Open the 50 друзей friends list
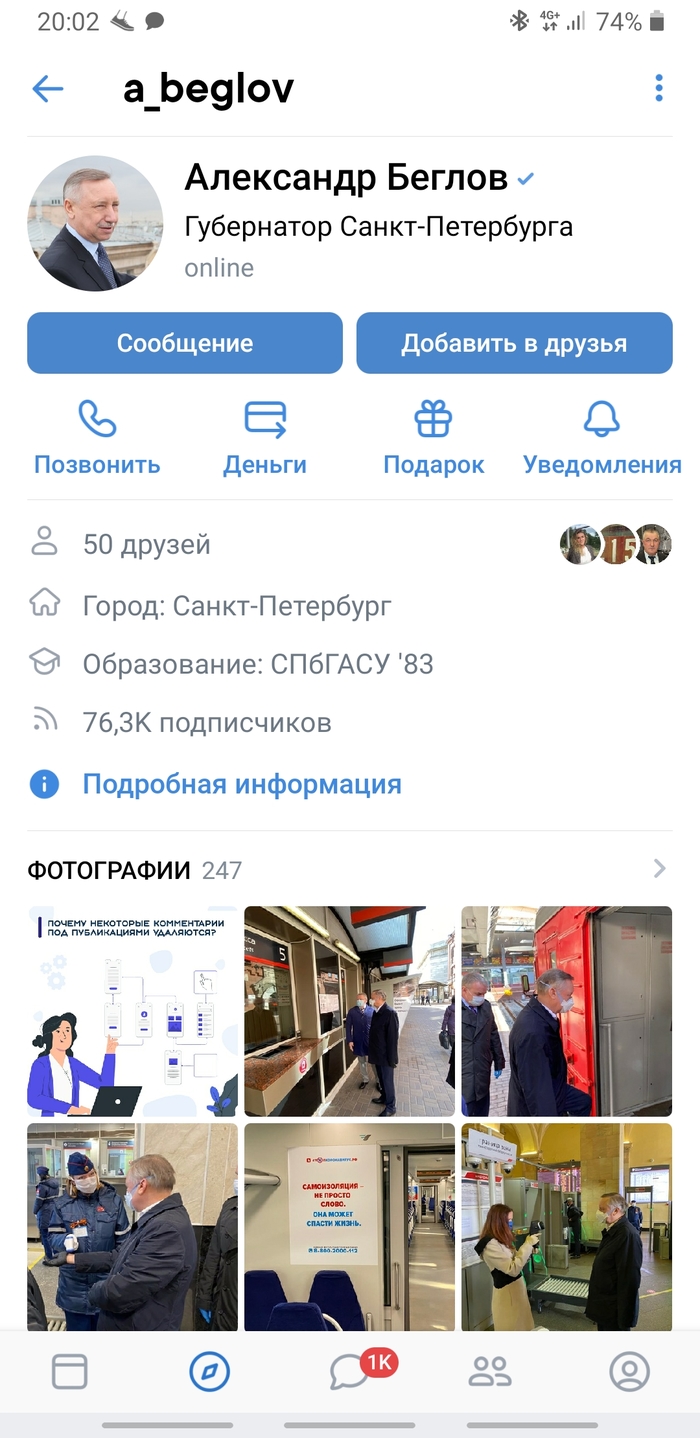Image resolution: width=700 pixels, height=1438 pixels. (x=147, y=545)
